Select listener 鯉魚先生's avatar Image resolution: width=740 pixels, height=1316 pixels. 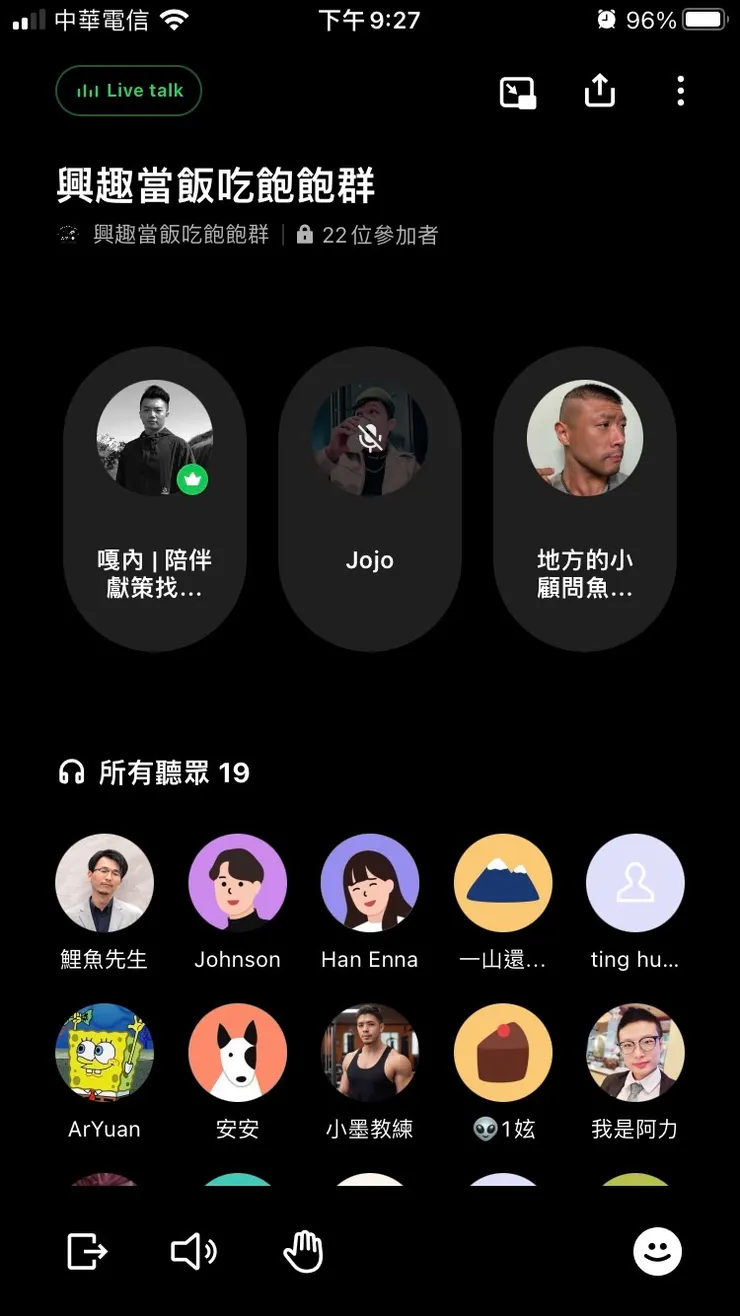(x=105, y=882)
